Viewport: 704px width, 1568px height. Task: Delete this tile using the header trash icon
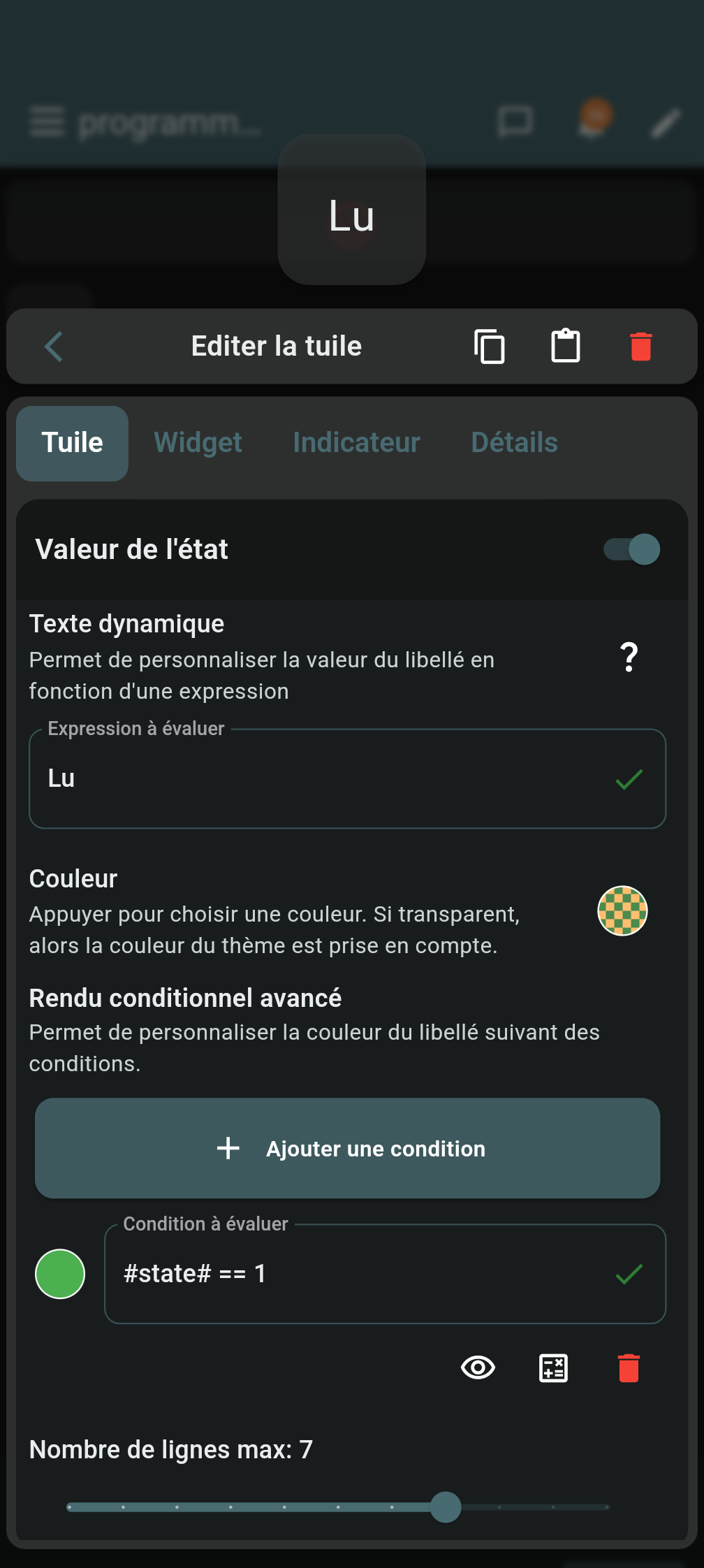(x=640, y=347)
